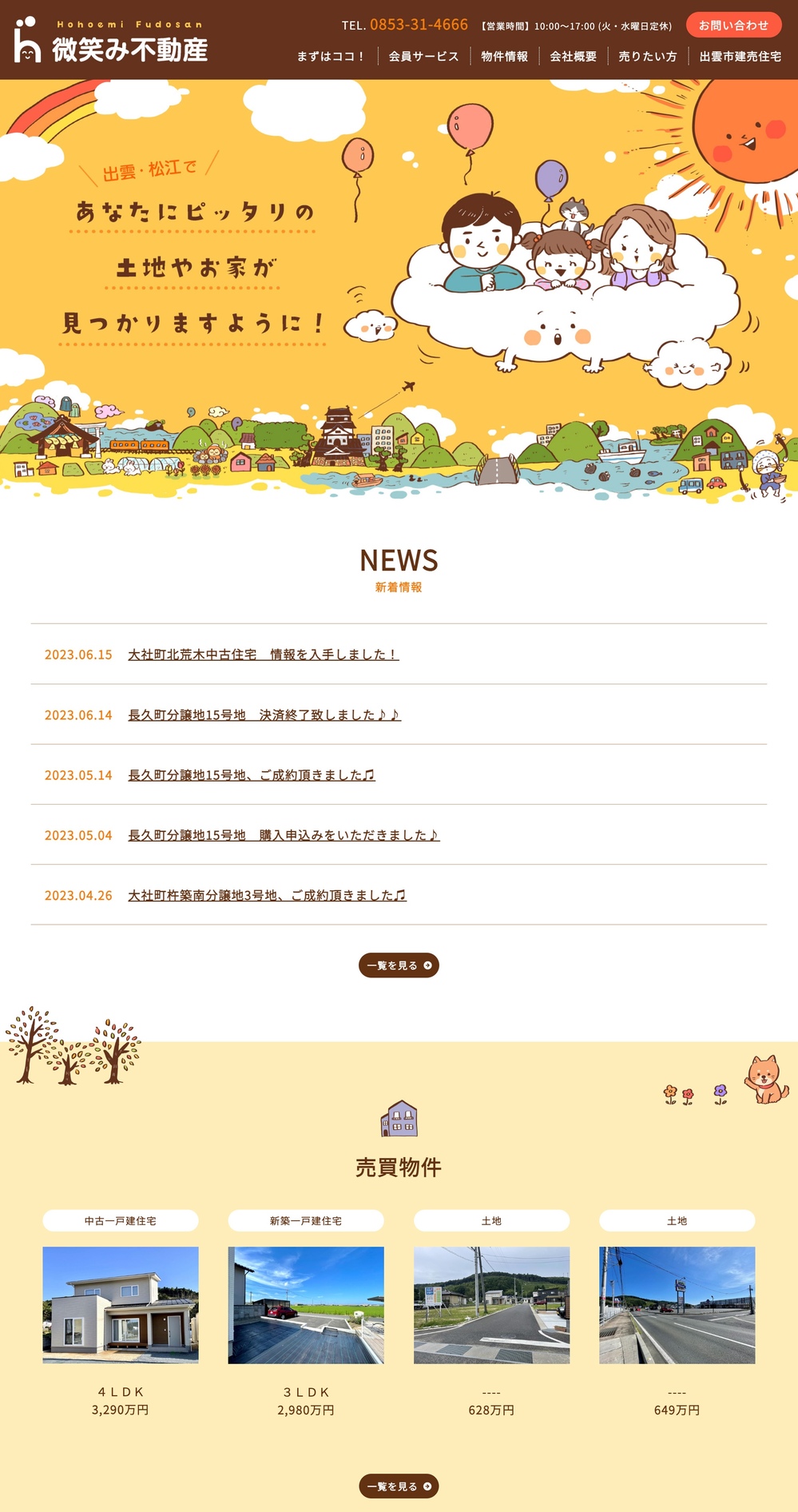Open the 出雲市建売住宅 page

(740, 57)
